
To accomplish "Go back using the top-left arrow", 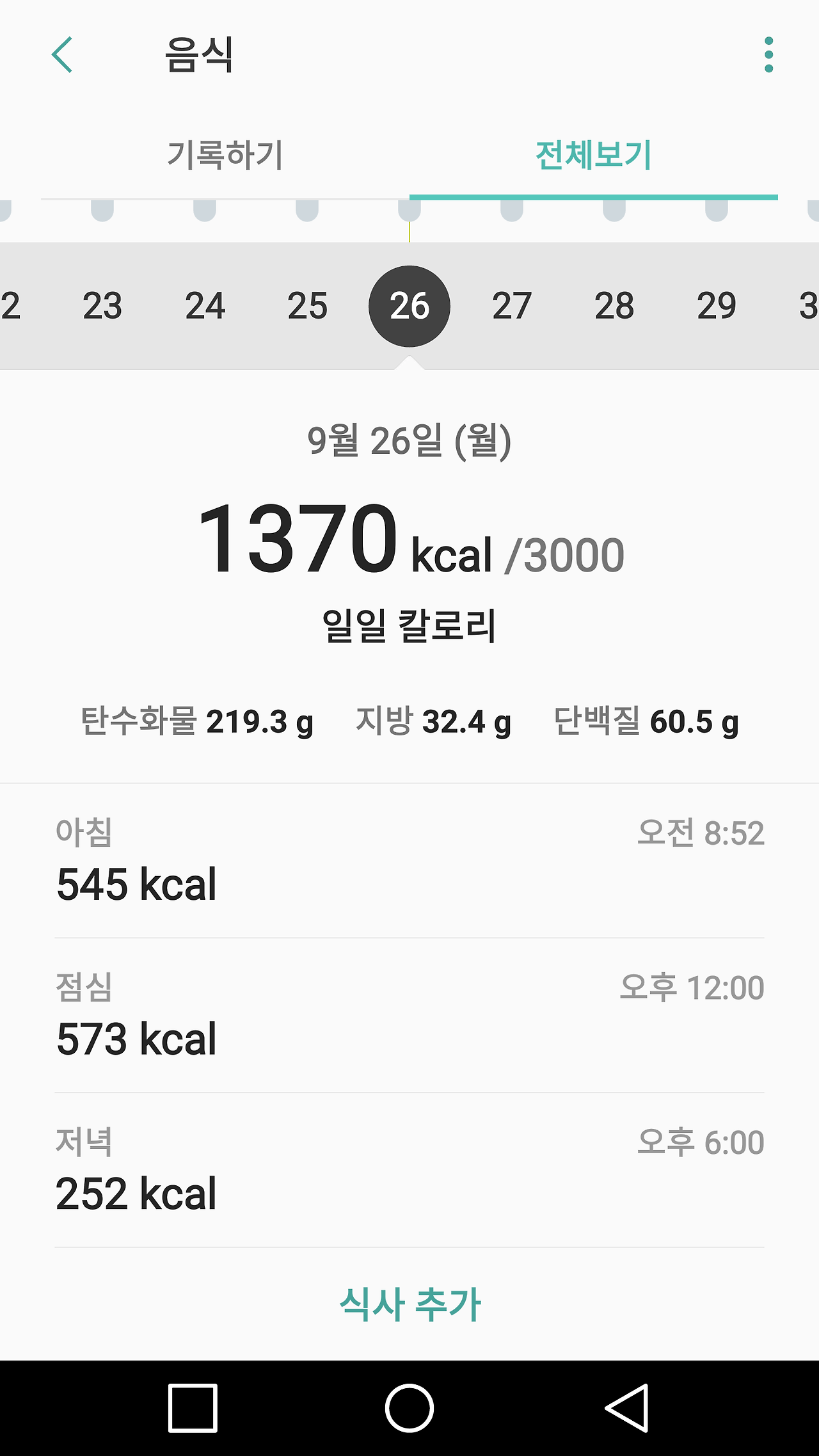I will 62,55.
